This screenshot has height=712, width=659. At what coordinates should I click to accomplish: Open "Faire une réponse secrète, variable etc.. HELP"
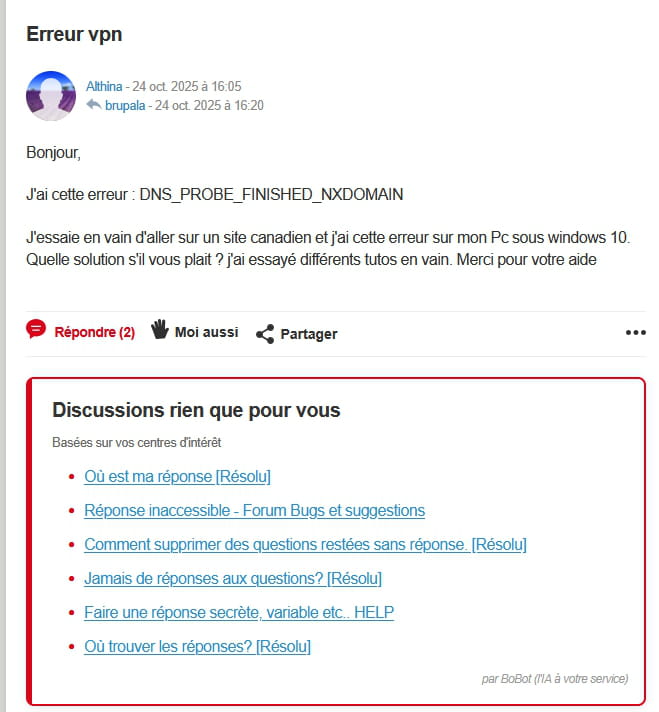[x=238, y=612]
